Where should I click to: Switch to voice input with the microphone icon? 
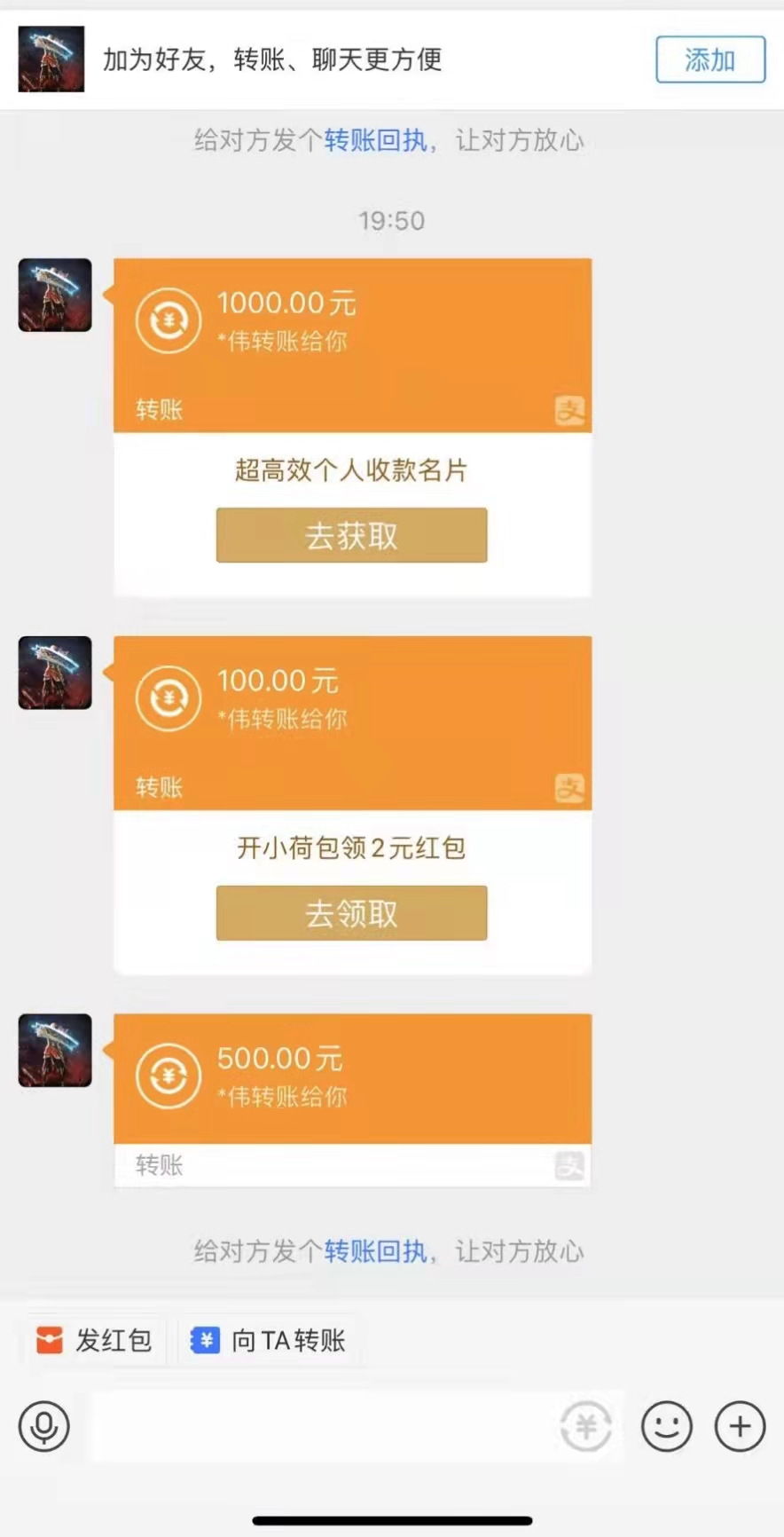point(43,1426)
